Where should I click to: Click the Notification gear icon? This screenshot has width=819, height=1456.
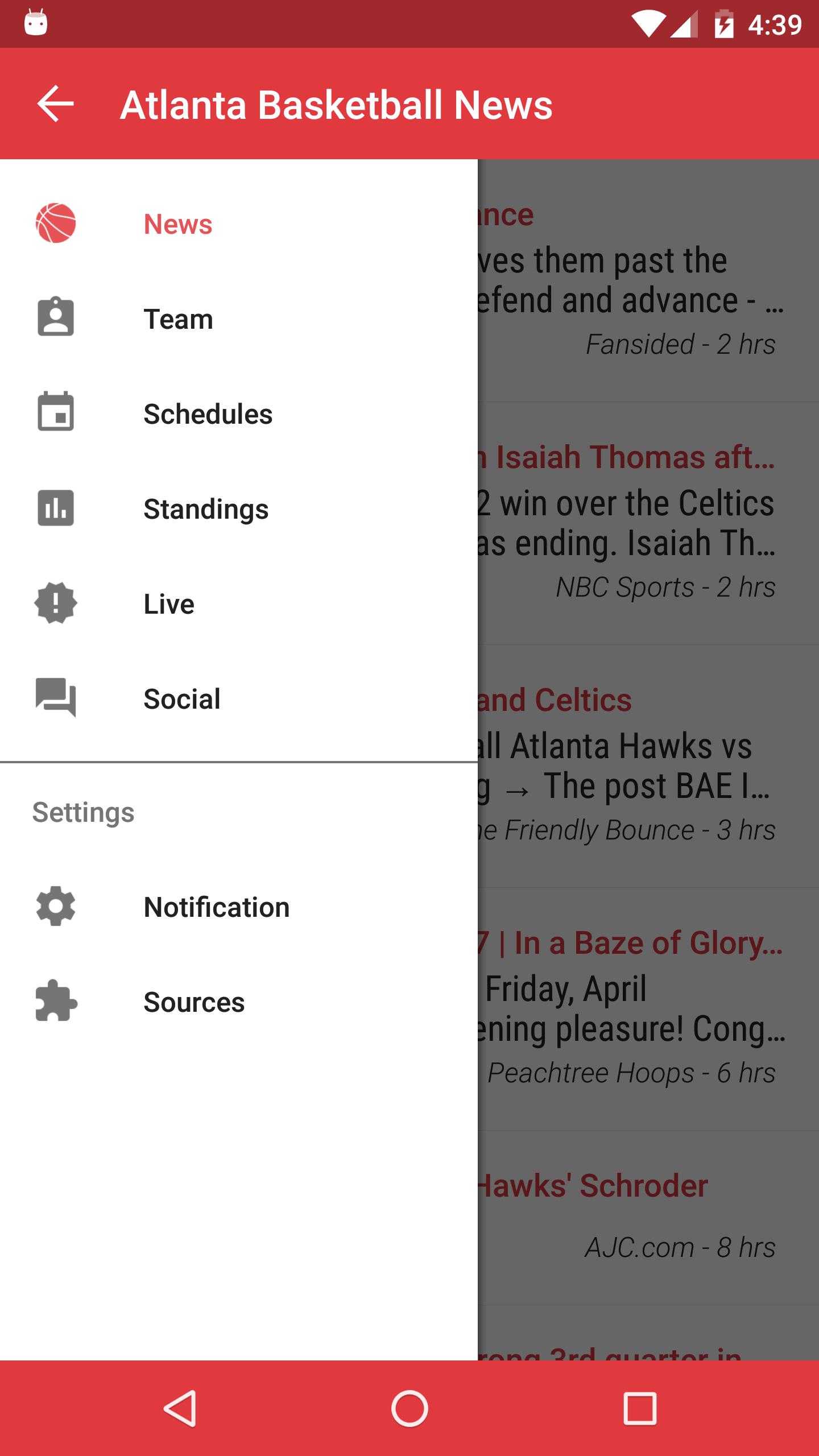point(55,907)
